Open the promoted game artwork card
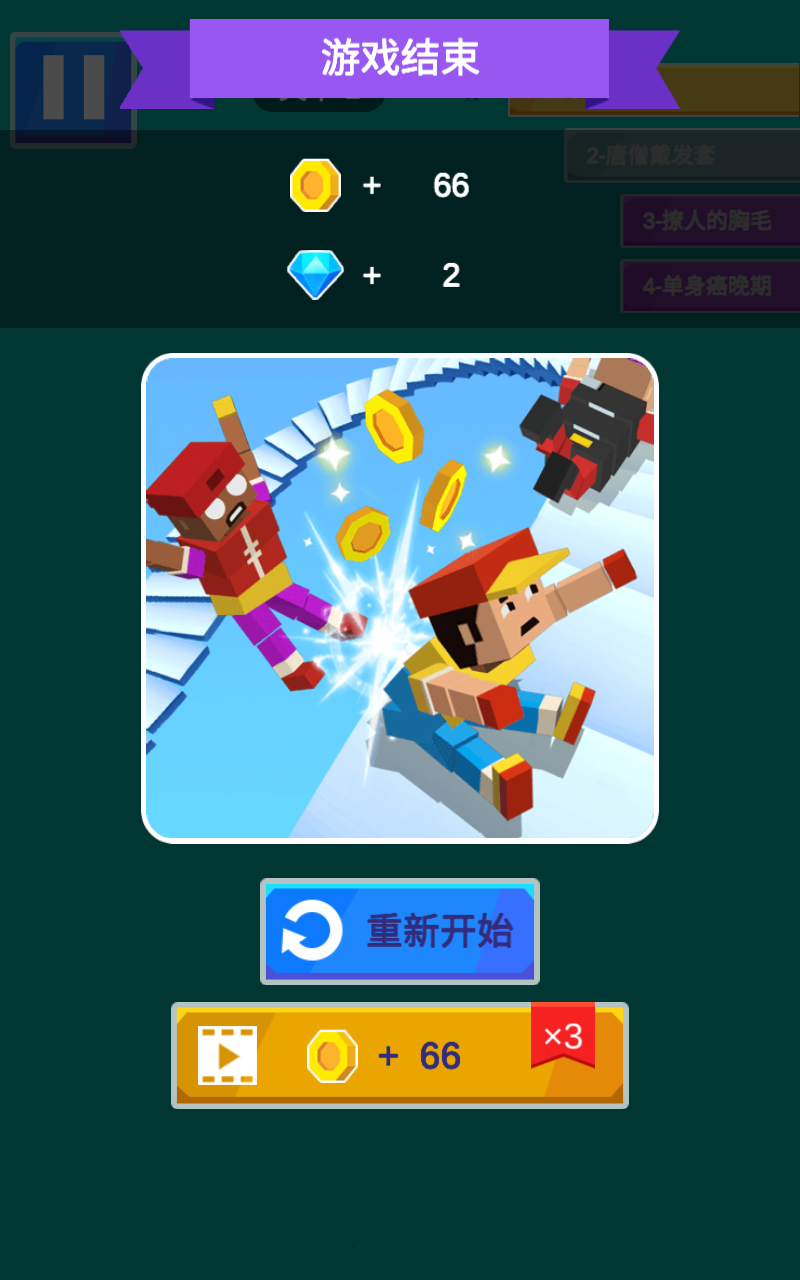Image resolution: width=800 pixels, height=1280 pixels. [x=400, y=598]
